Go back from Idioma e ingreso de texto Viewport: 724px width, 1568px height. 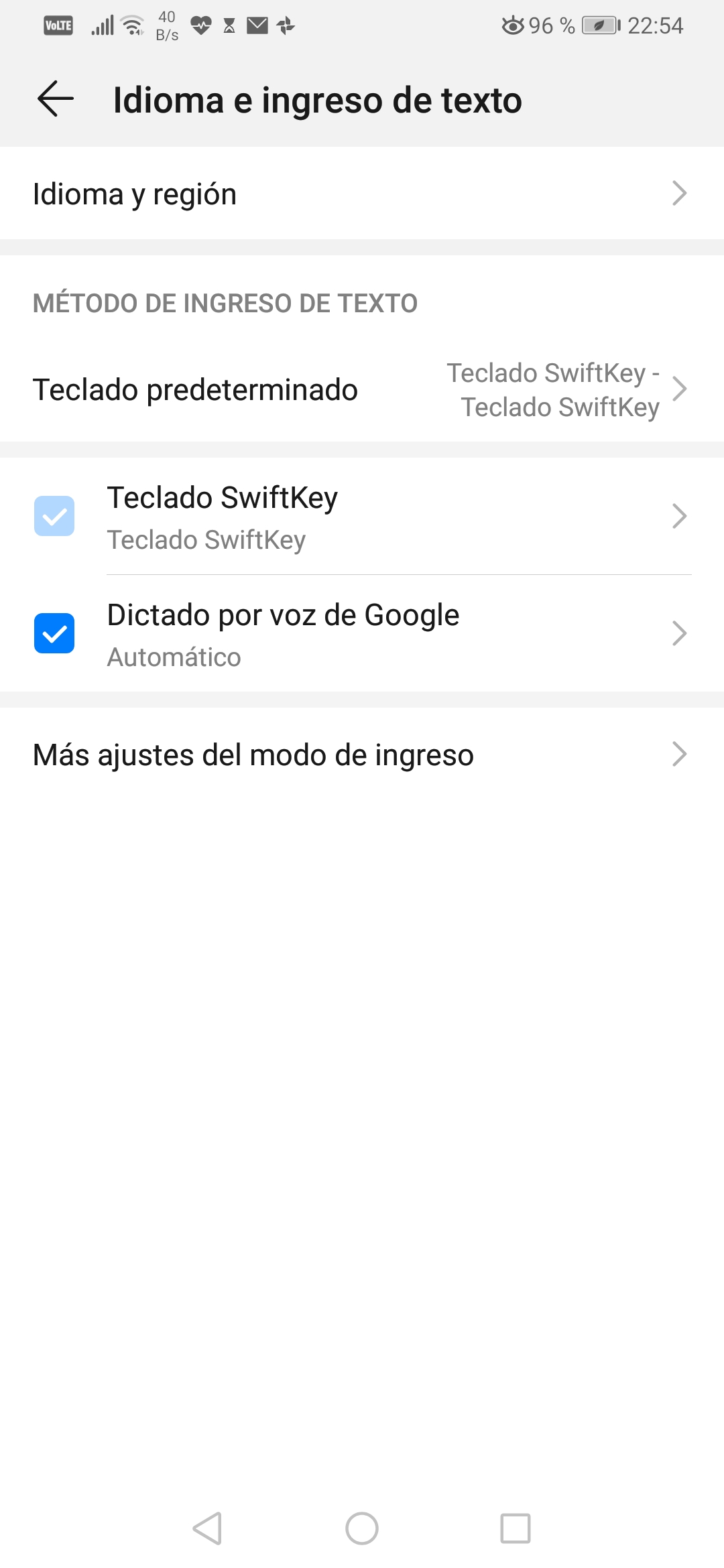[56, 99]
